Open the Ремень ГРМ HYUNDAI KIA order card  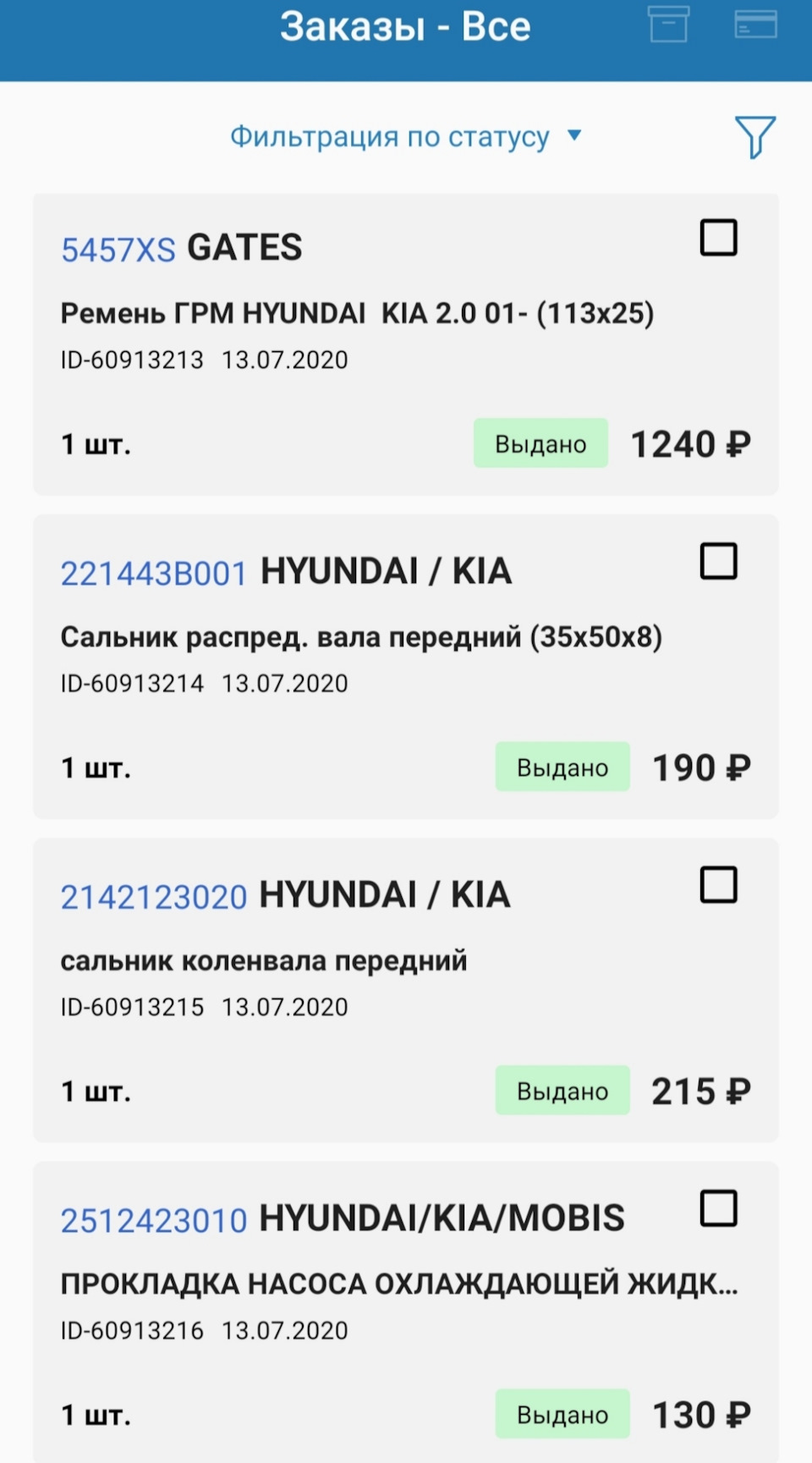356,314
